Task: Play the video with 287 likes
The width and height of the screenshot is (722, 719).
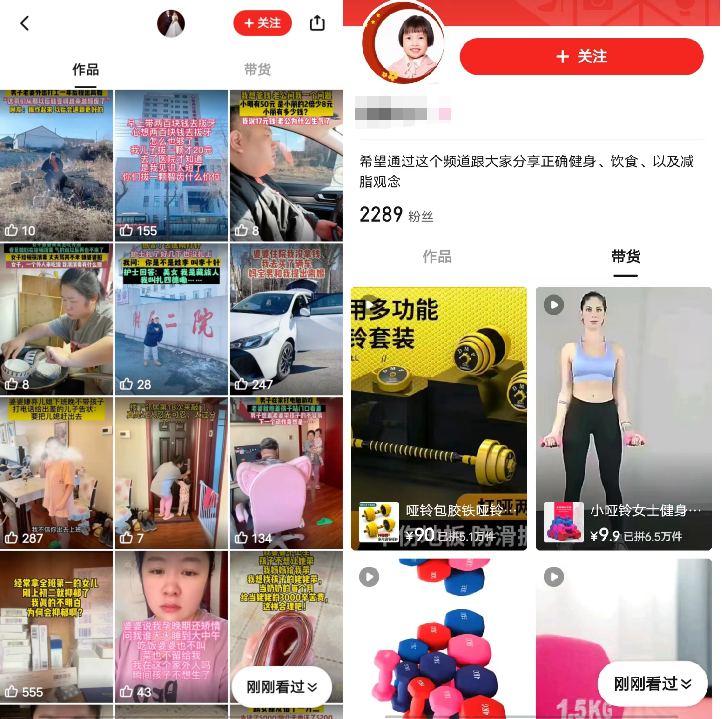Action: pyautogui.click(x=56, y=472)
